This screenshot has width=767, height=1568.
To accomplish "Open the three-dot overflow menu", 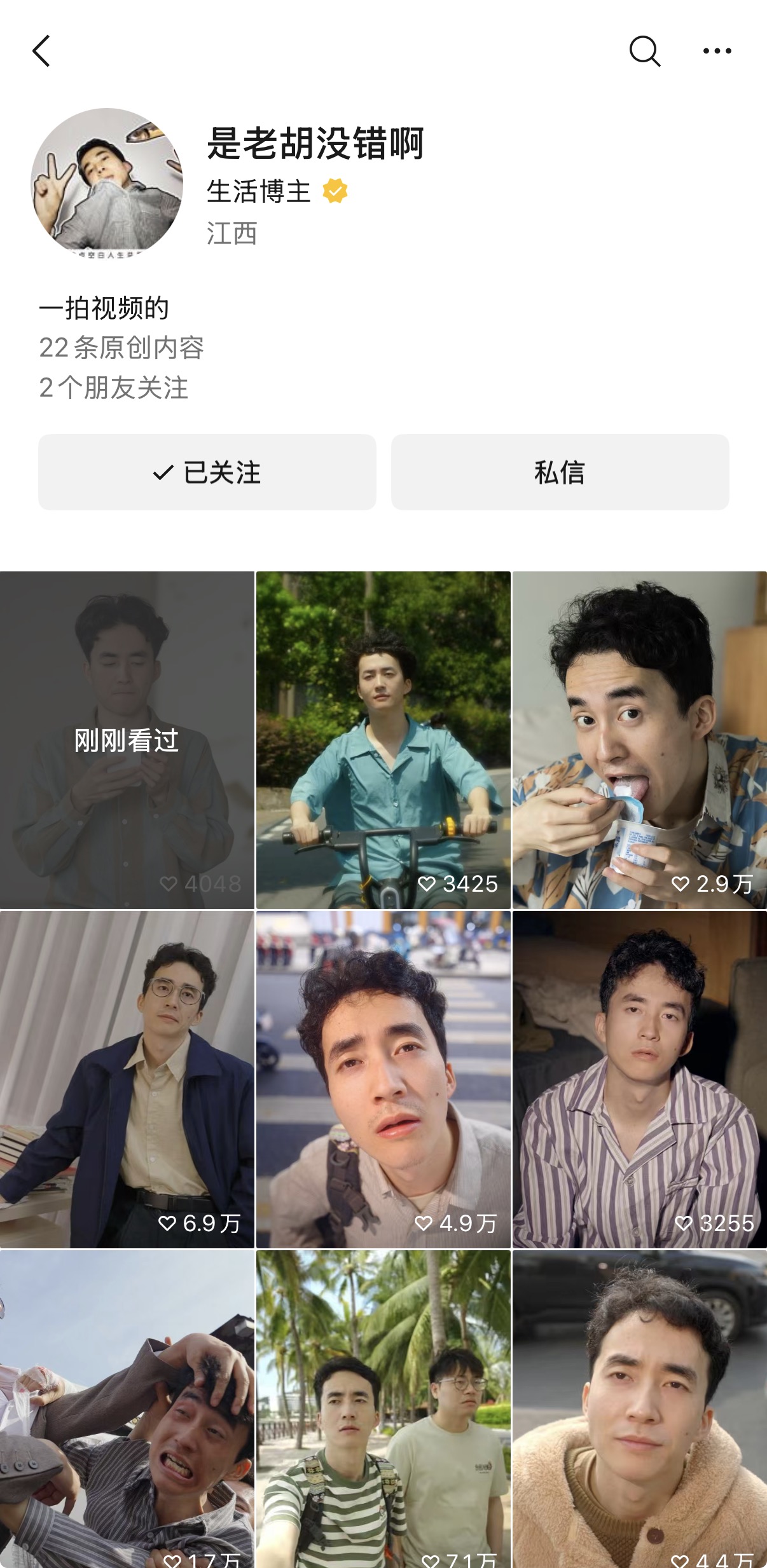I will pos(717,51).
